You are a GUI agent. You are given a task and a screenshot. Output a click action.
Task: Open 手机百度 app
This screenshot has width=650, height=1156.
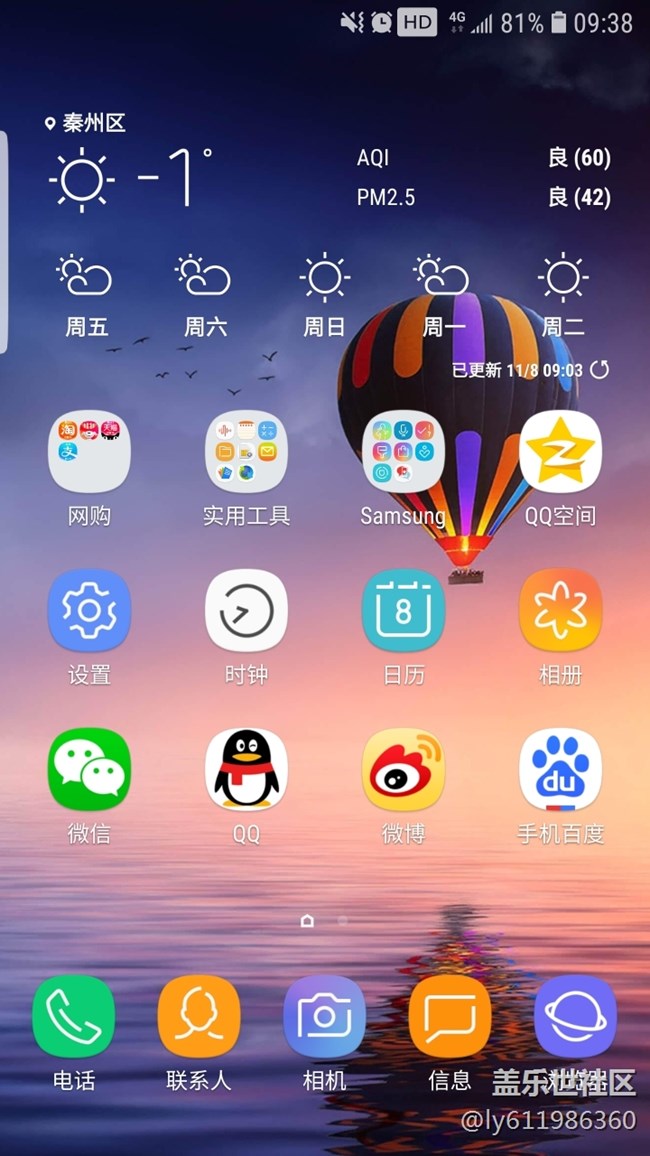[560, 768]
